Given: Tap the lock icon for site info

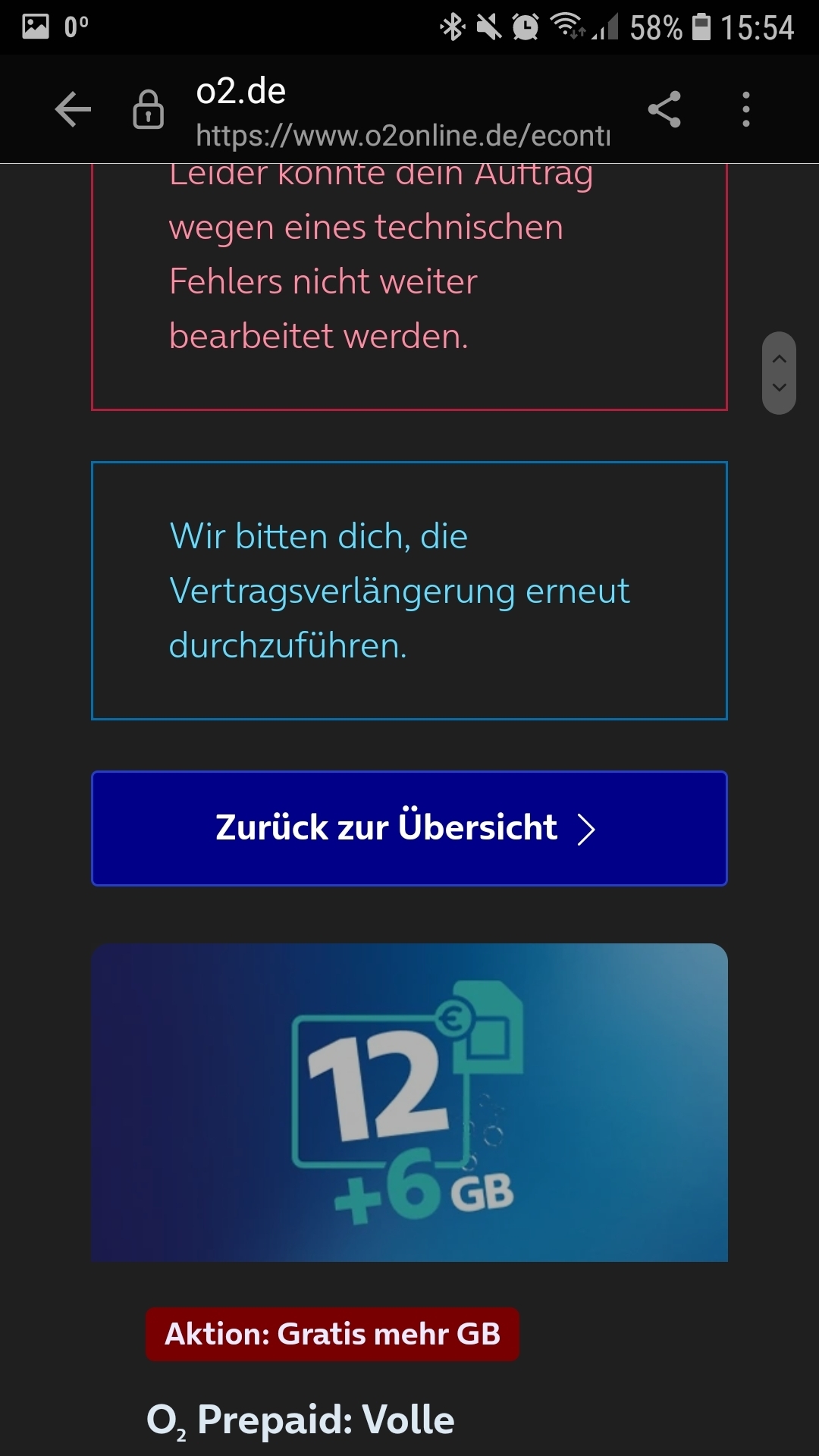Looking at the screenshot, I should pyautogui.click(x=148, y=110).
